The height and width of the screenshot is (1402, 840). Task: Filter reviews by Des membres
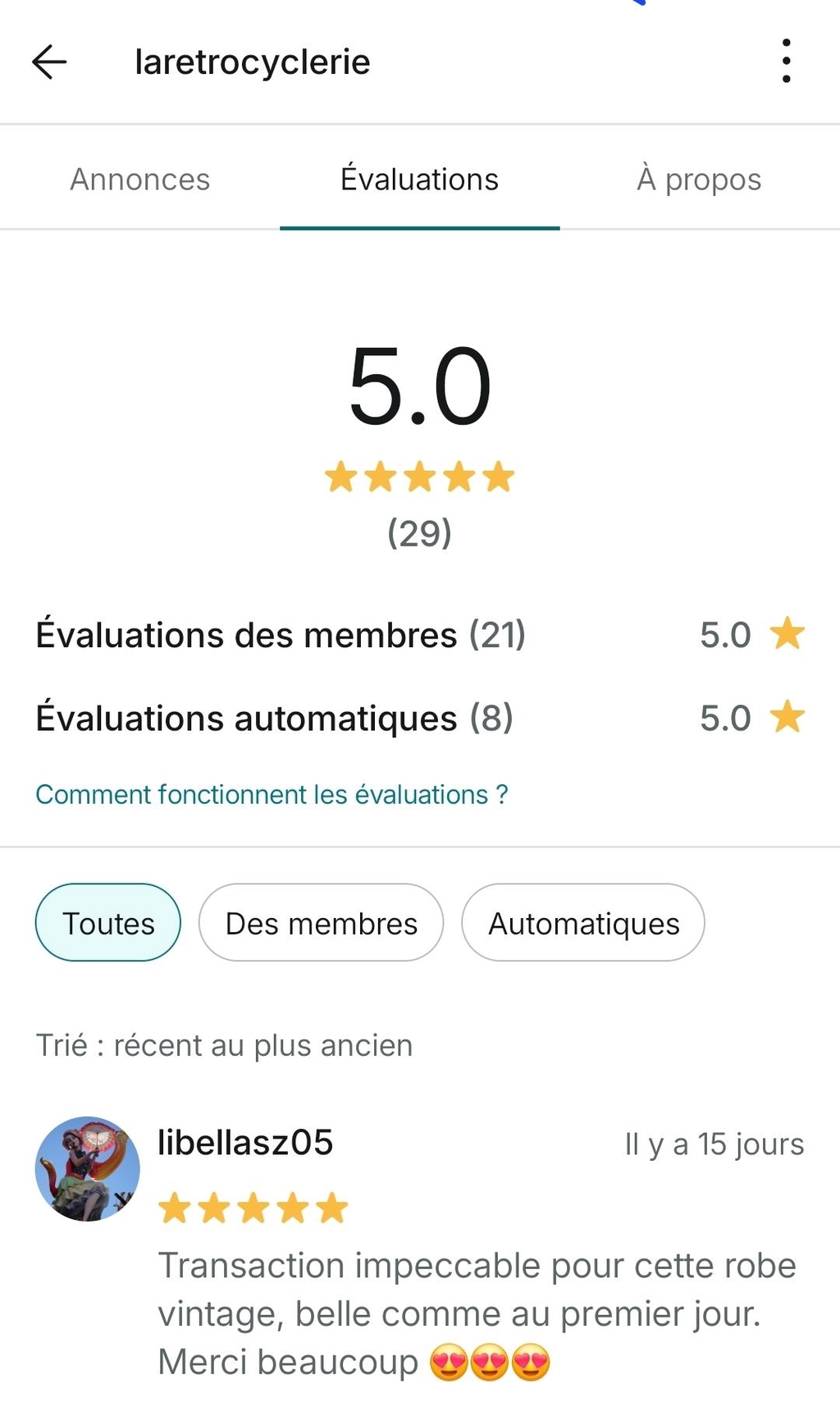point(321,923)
